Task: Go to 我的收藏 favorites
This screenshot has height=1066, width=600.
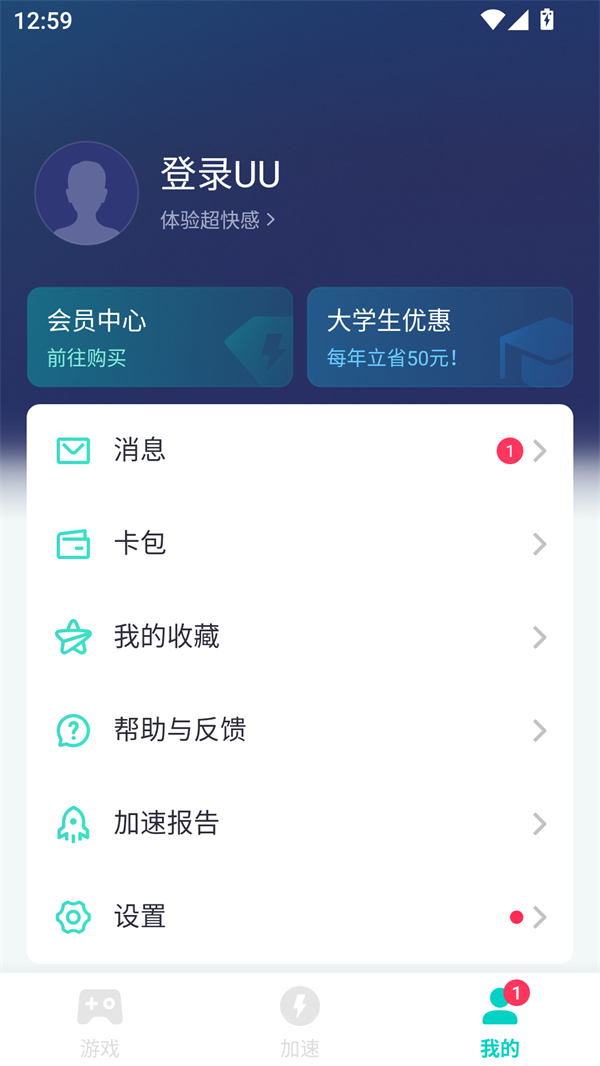Action: pos(300,637)
